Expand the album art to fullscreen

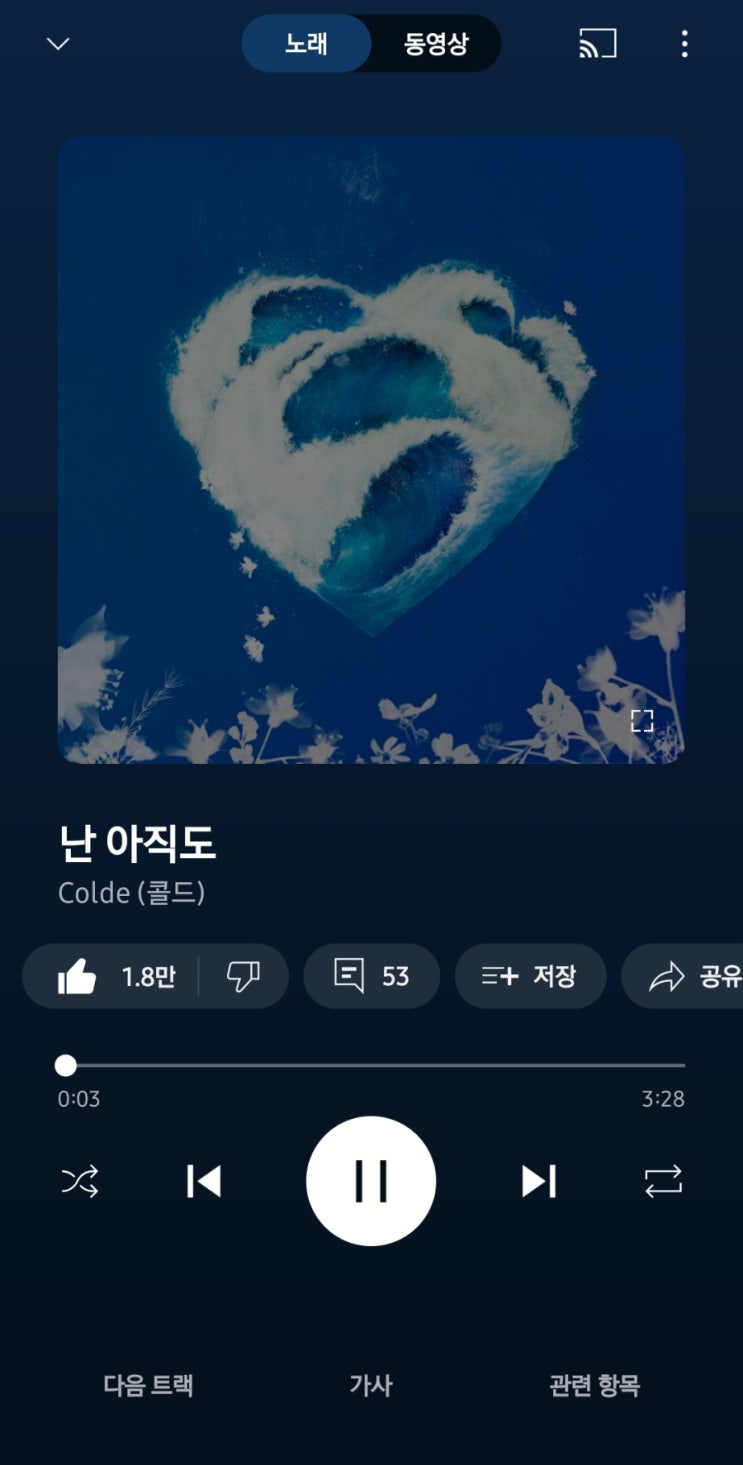(x=642, y=721)
